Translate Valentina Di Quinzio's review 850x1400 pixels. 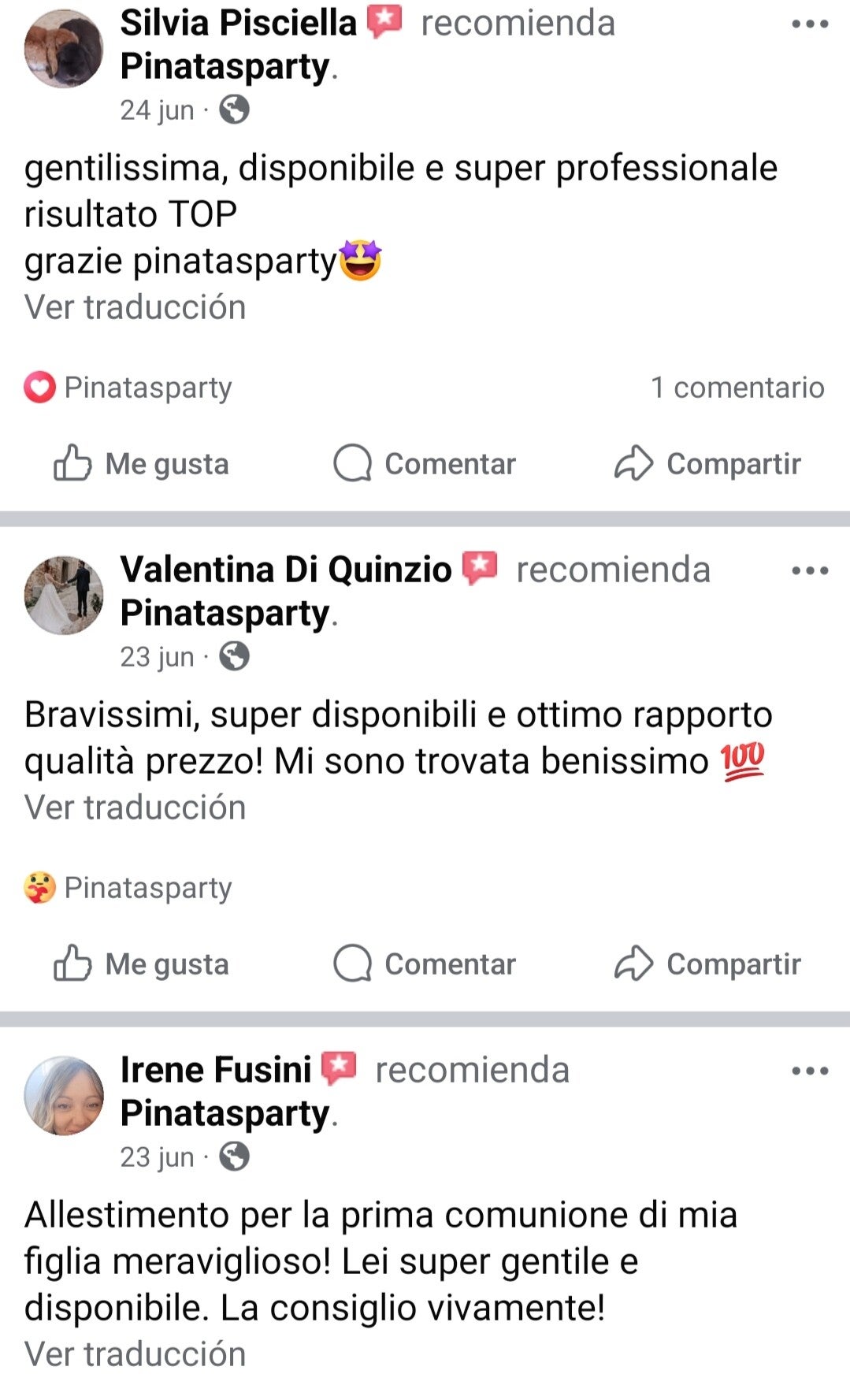coord(135,808)
